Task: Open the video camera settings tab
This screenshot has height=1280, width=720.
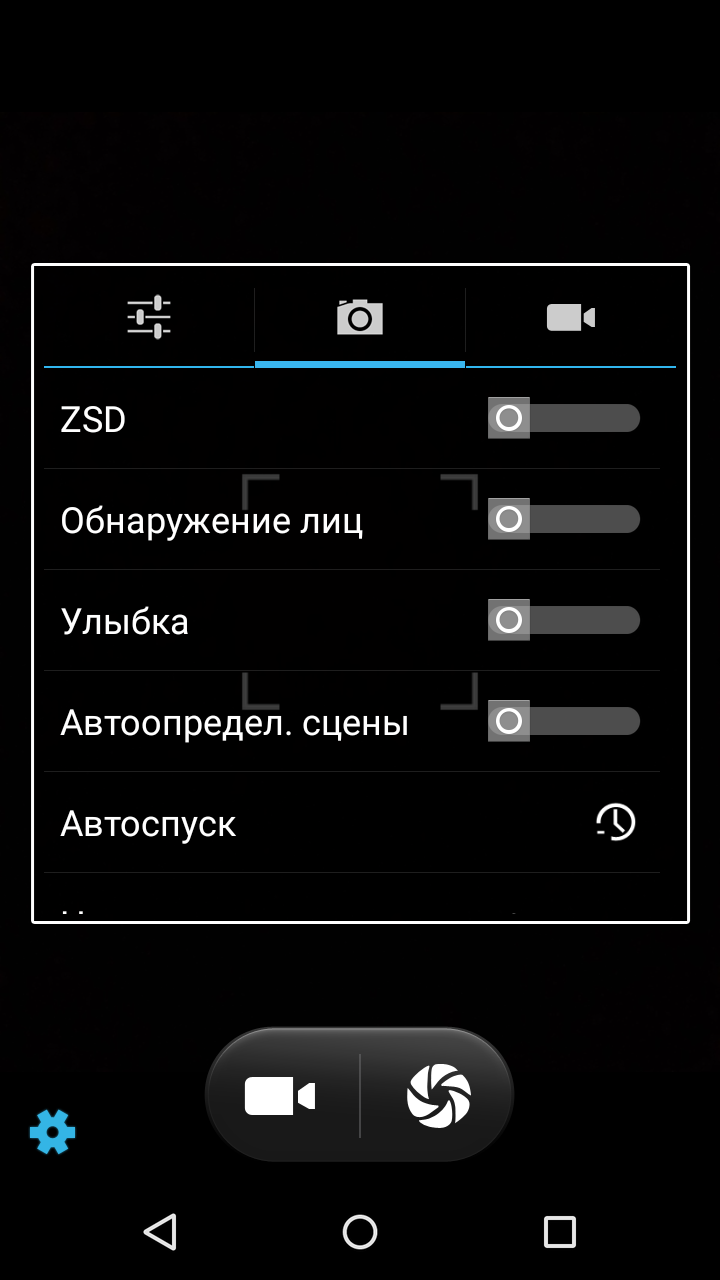Action: point(571,318)
